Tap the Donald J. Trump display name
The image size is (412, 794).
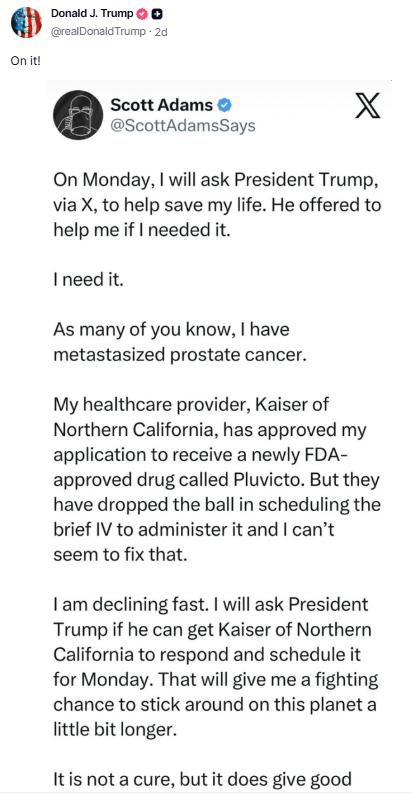(92, 14)
